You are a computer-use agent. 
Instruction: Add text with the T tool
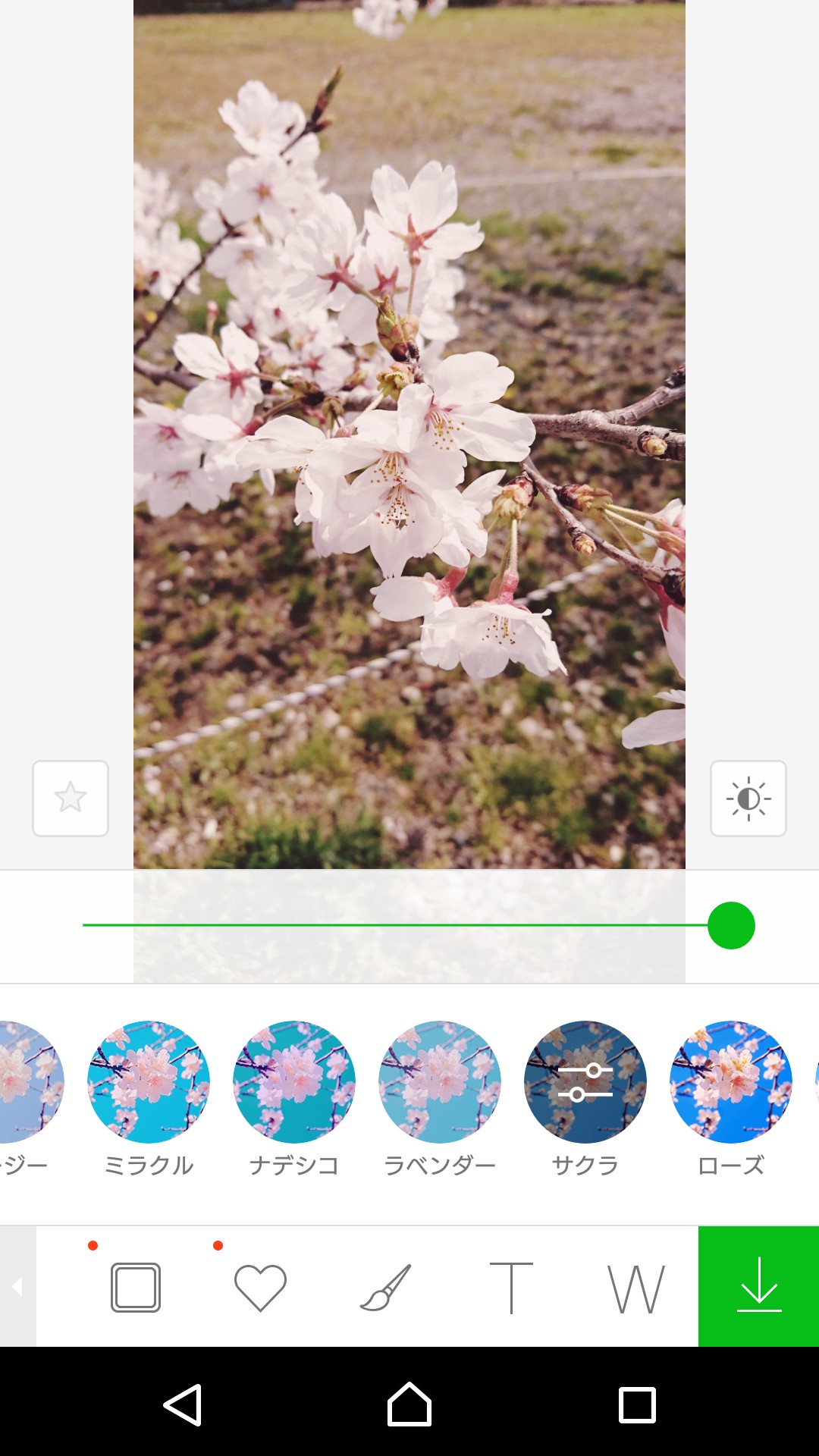pos(511,1287)
